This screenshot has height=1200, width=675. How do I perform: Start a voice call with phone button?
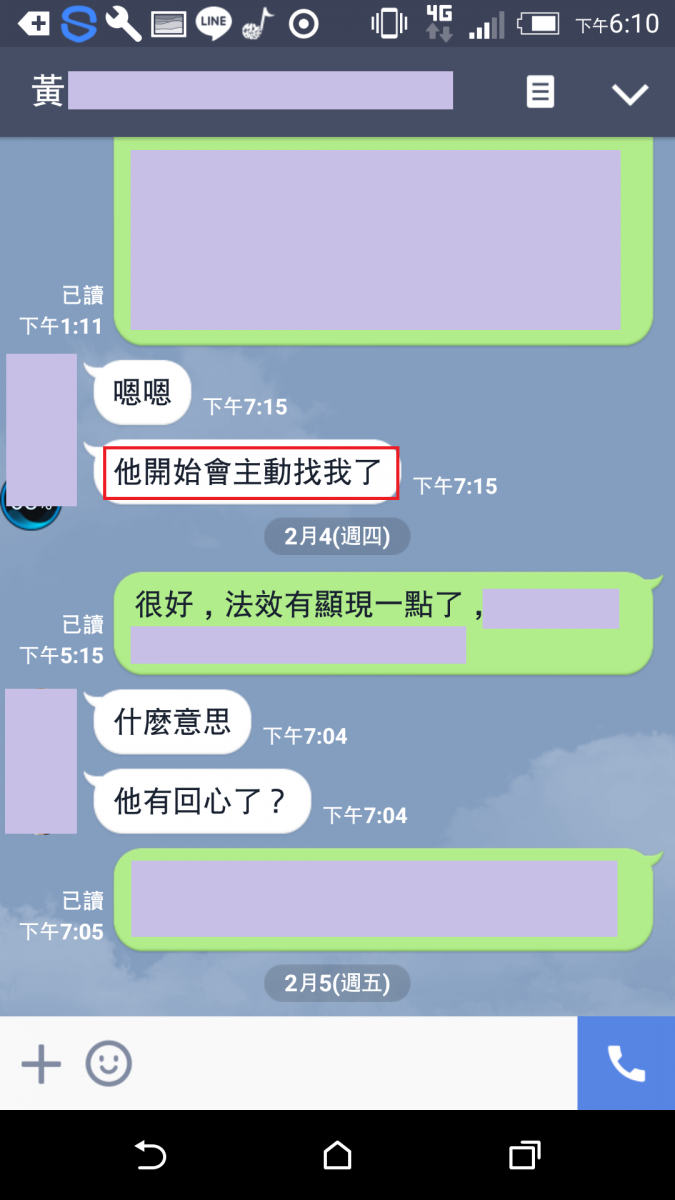click(626, 1064)
